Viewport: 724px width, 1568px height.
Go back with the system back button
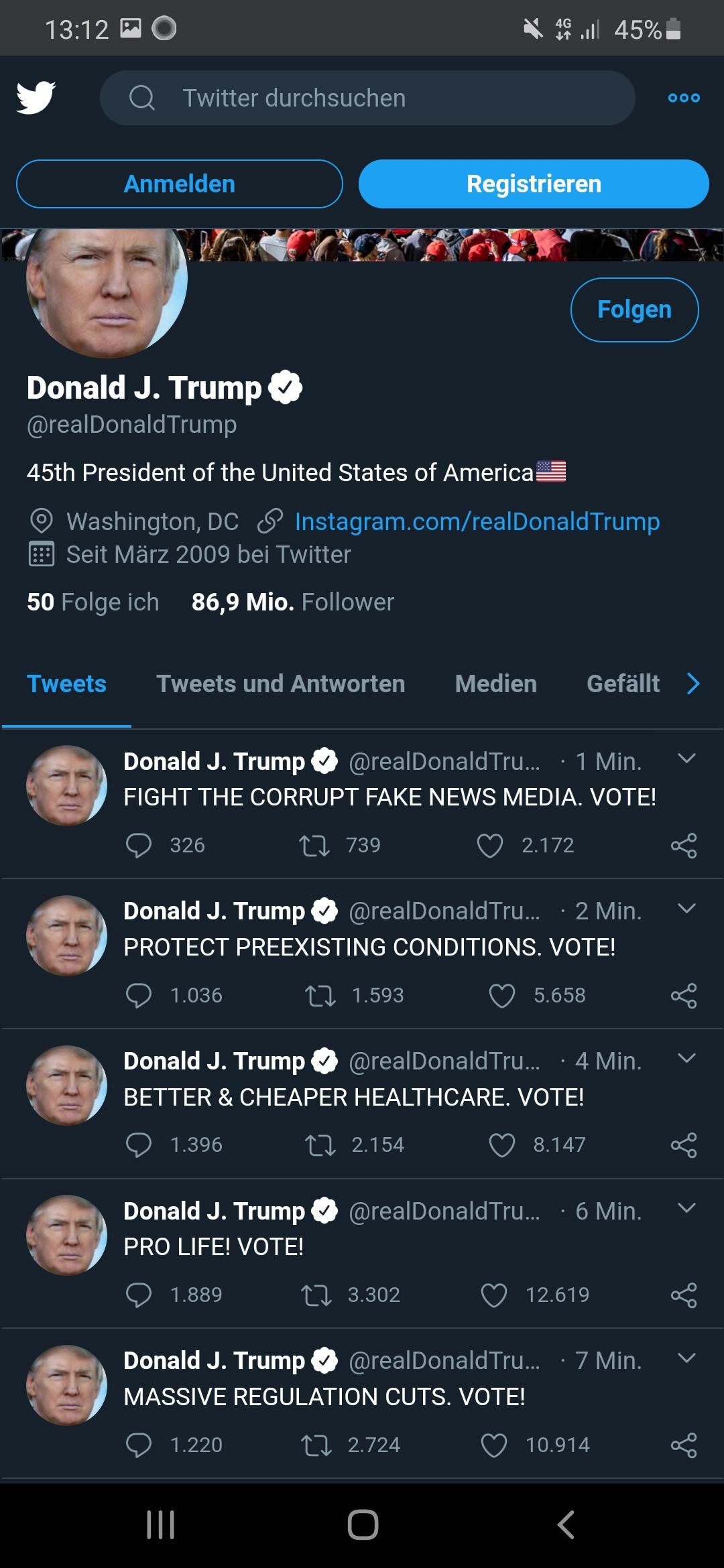click(566, 1524)
